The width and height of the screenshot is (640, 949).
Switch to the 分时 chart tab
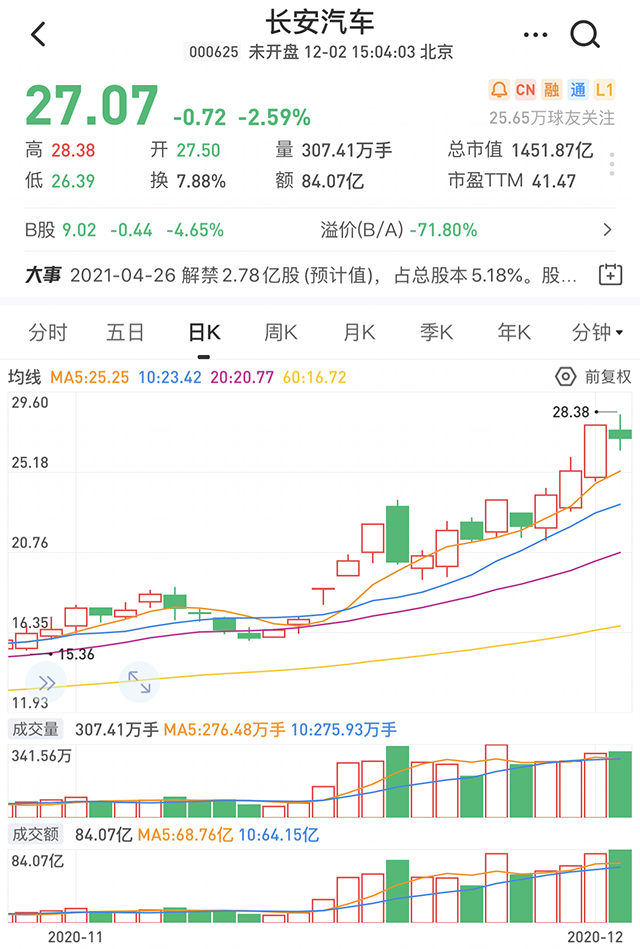coord(48,332)
